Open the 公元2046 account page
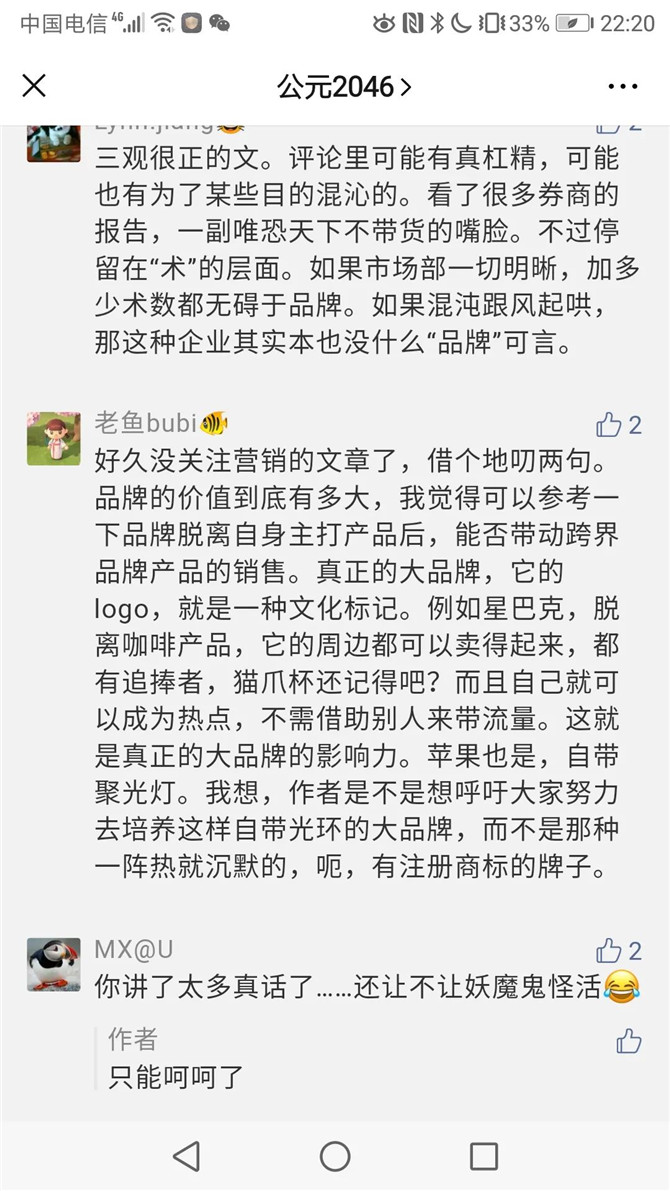Screen dimensions: 670x1191 point(343,87)
